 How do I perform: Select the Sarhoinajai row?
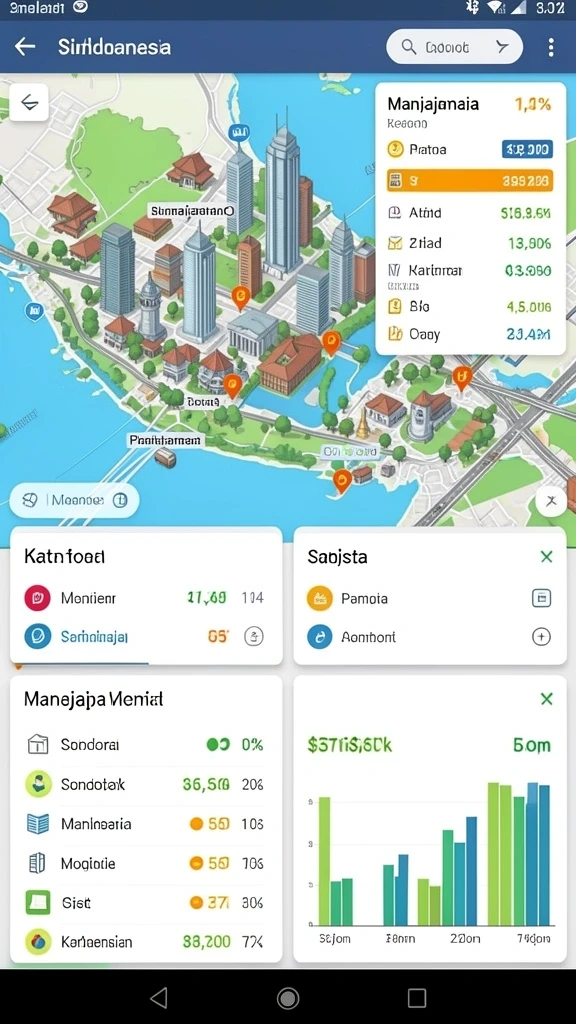coord(145,636)
